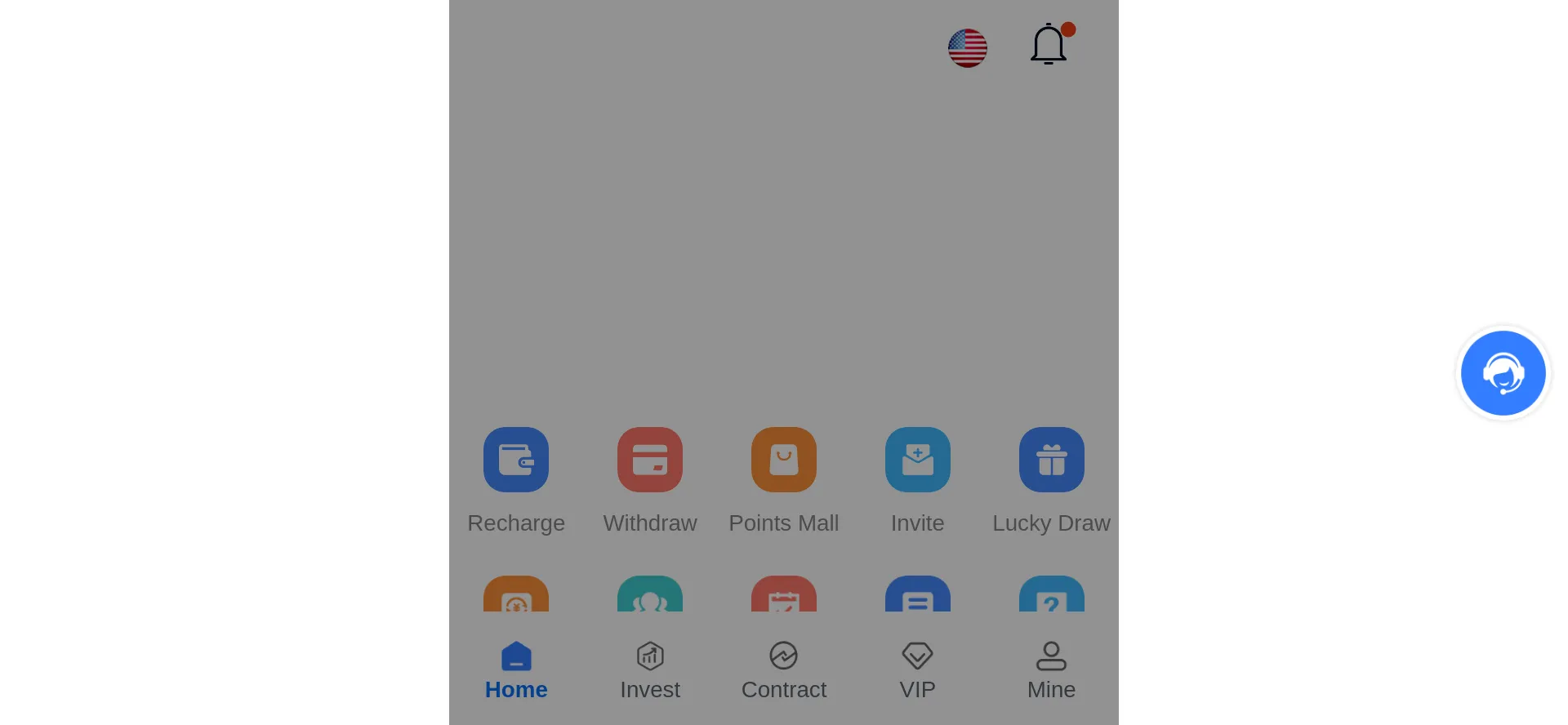
Task: Open the Contract tab
Action: coord(784,670)
